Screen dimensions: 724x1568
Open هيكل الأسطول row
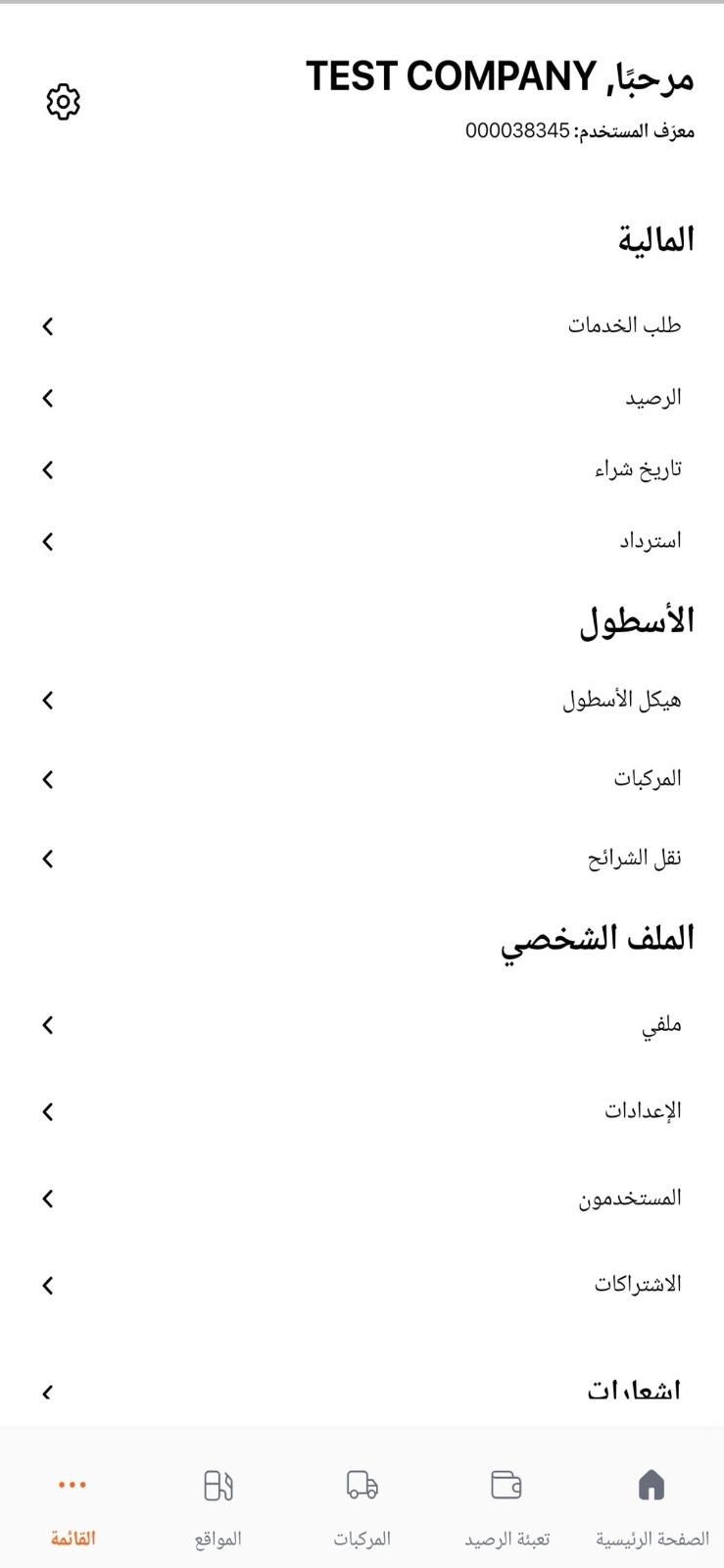(x=362, y=700)
